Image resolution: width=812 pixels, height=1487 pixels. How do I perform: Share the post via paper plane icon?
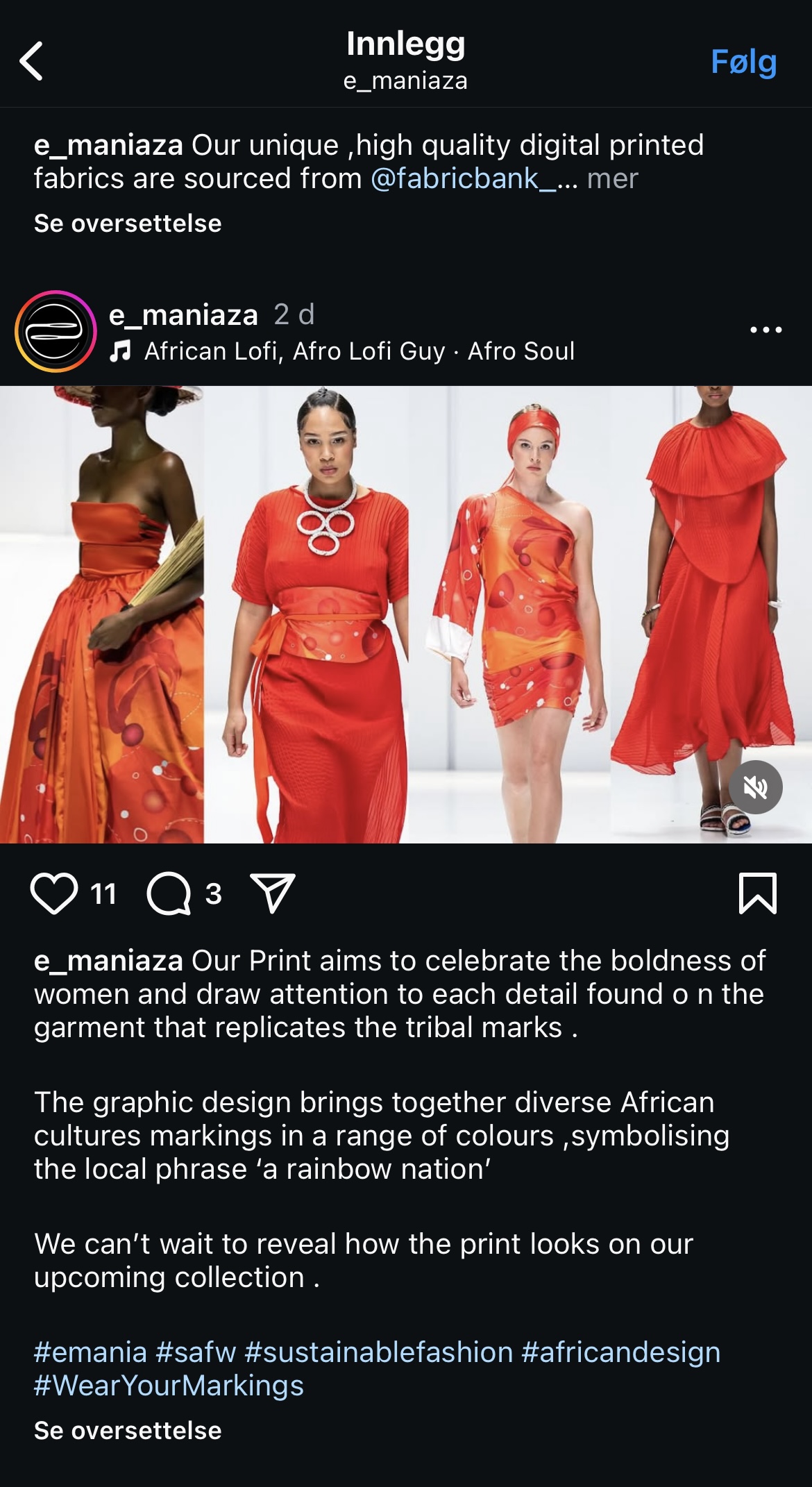point(272,893)
